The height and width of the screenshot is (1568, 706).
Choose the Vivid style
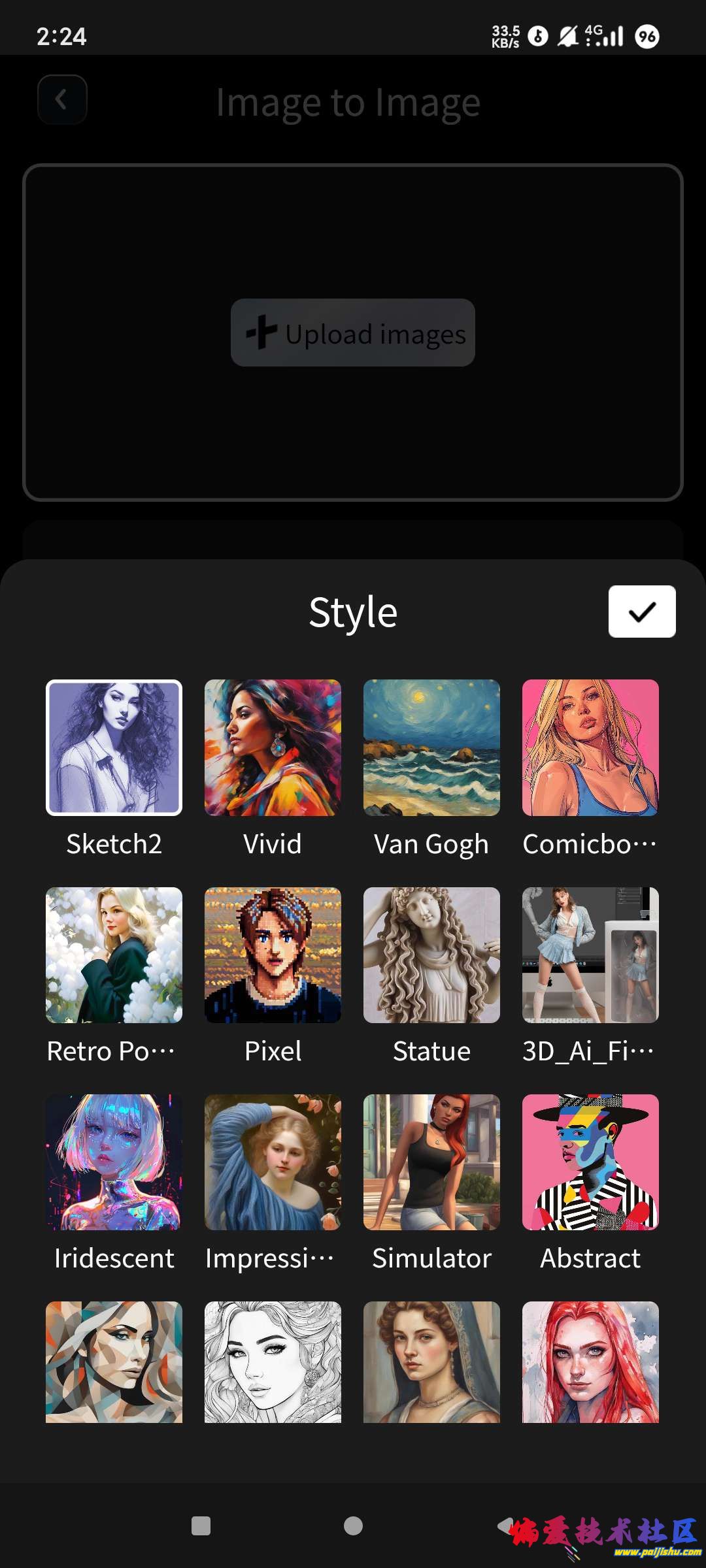[x=273, y=747]
